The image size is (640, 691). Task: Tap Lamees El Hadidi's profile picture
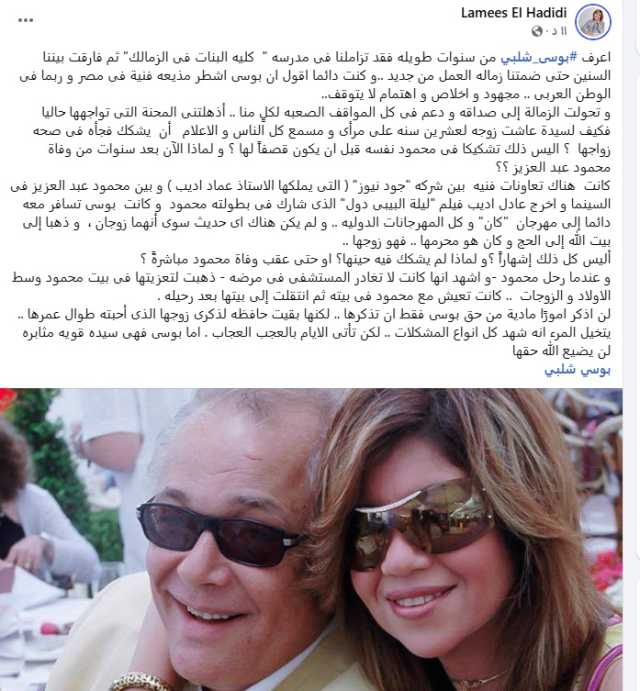click(613, 21)
